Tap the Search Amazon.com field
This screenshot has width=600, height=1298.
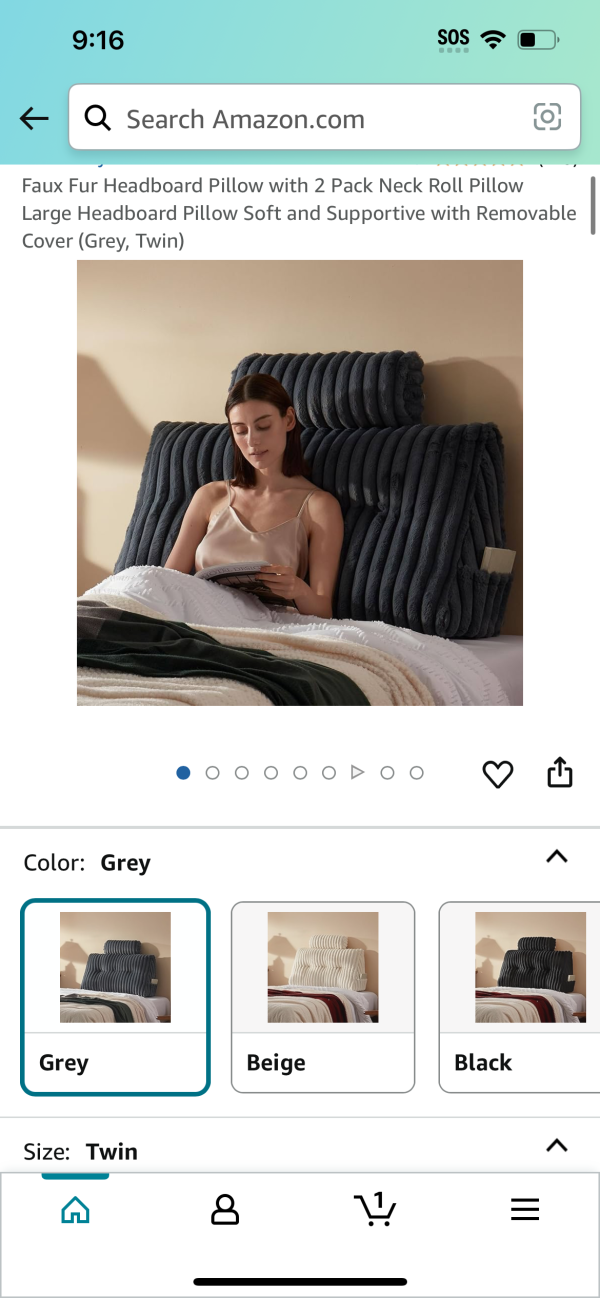300,119
